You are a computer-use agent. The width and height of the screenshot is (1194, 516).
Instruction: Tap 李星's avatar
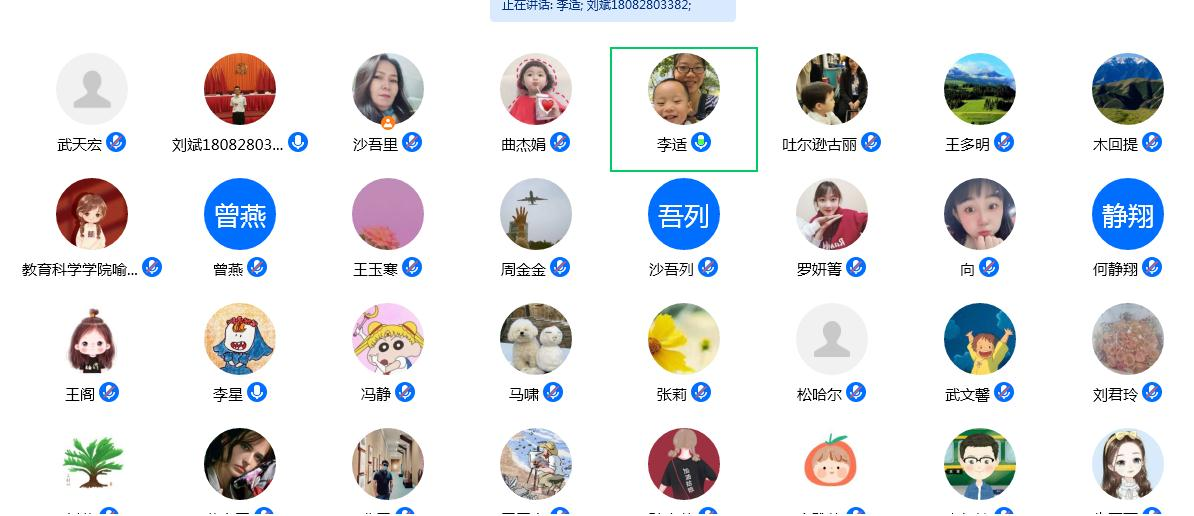[240, 340]
